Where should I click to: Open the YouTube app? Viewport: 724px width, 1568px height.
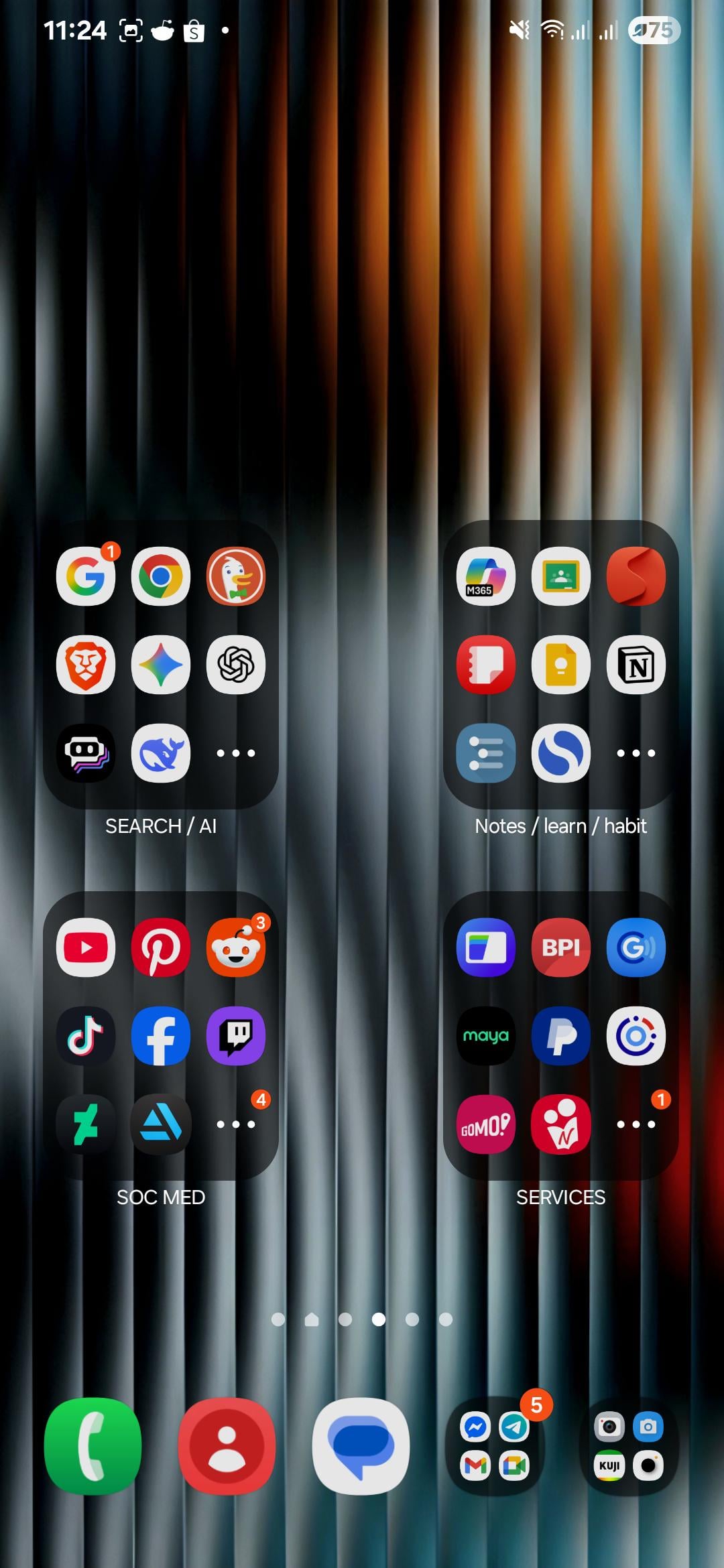tap(86, 948)
